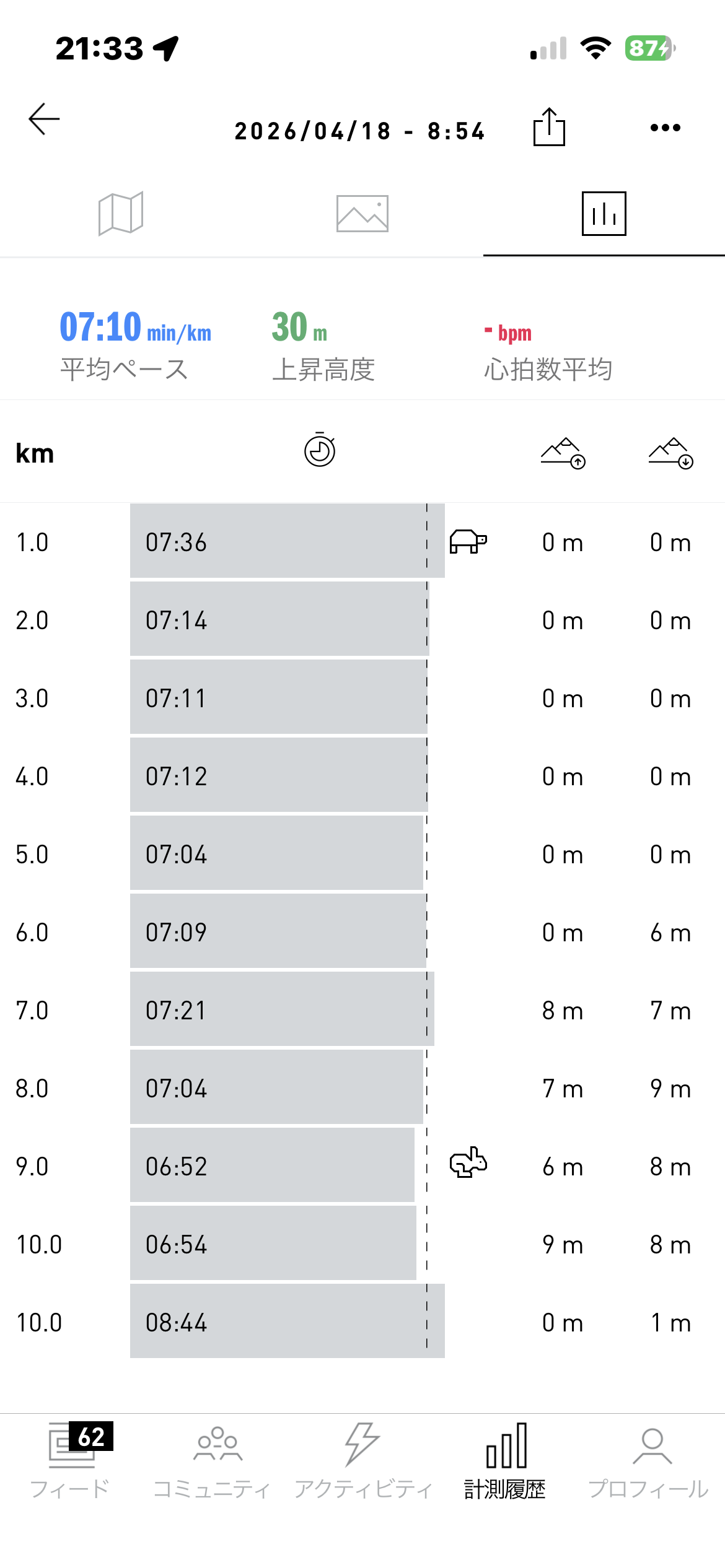Switch to the map view tab

click(121, 214)
